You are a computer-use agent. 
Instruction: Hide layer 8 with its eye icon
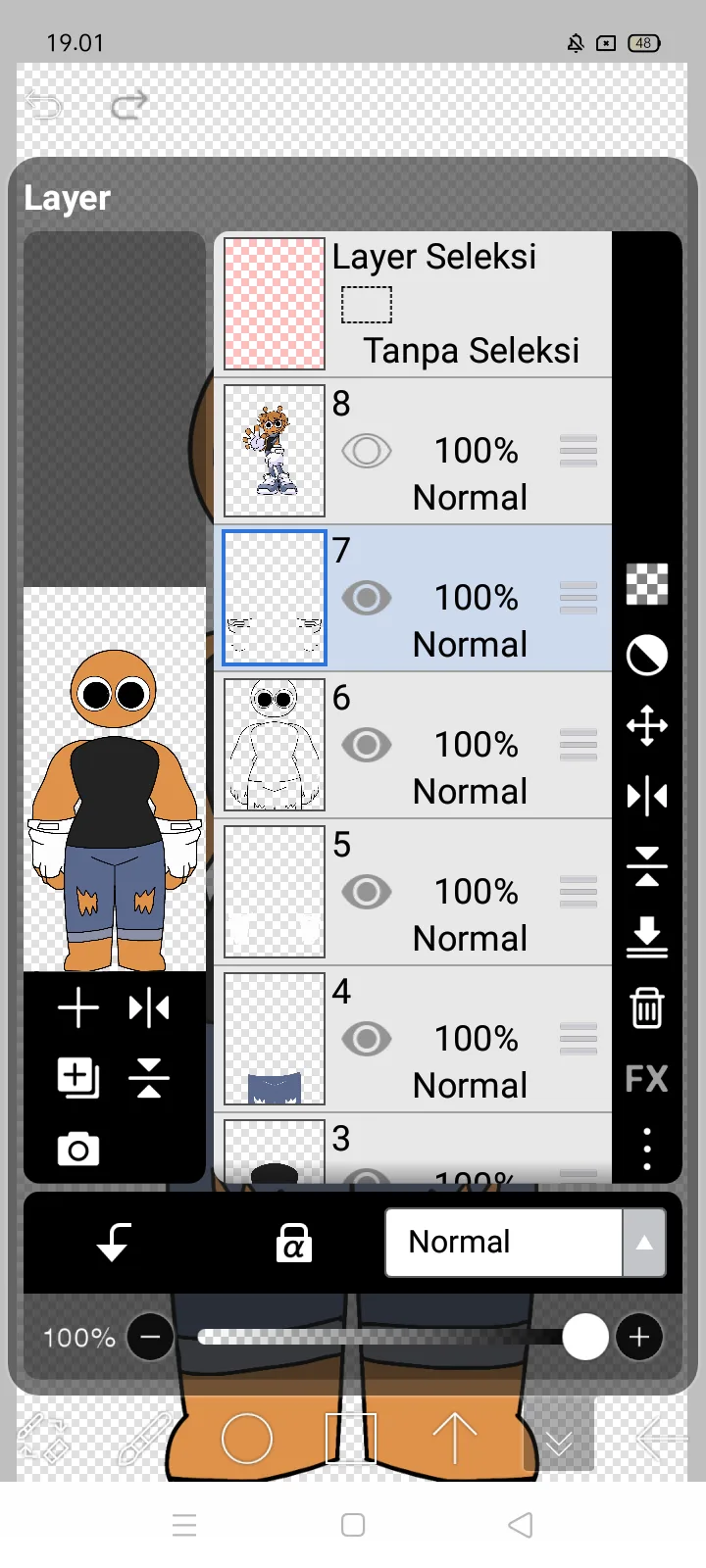367,451
